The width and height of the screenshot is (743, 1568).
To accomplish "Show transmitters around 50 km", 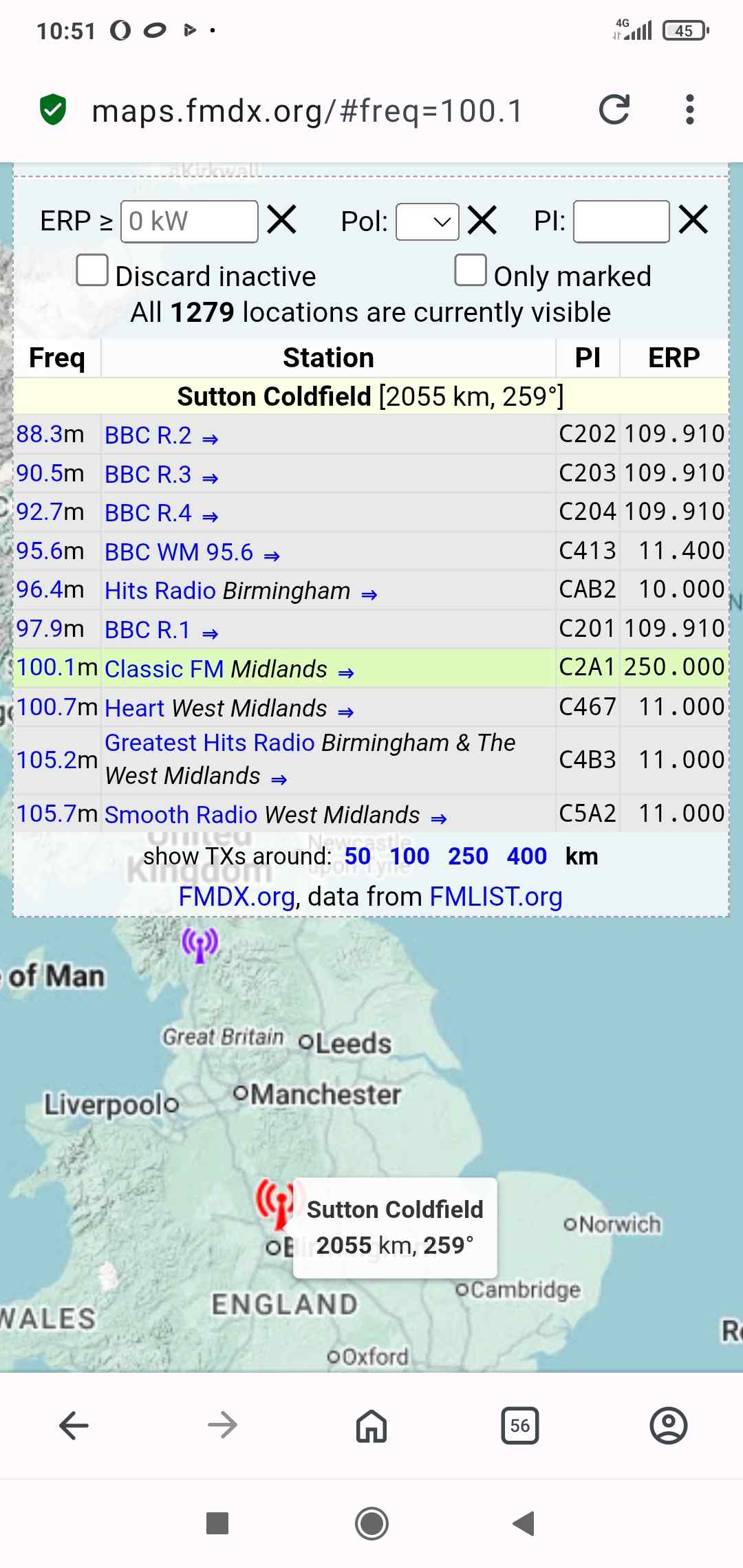I will point(358,857).
